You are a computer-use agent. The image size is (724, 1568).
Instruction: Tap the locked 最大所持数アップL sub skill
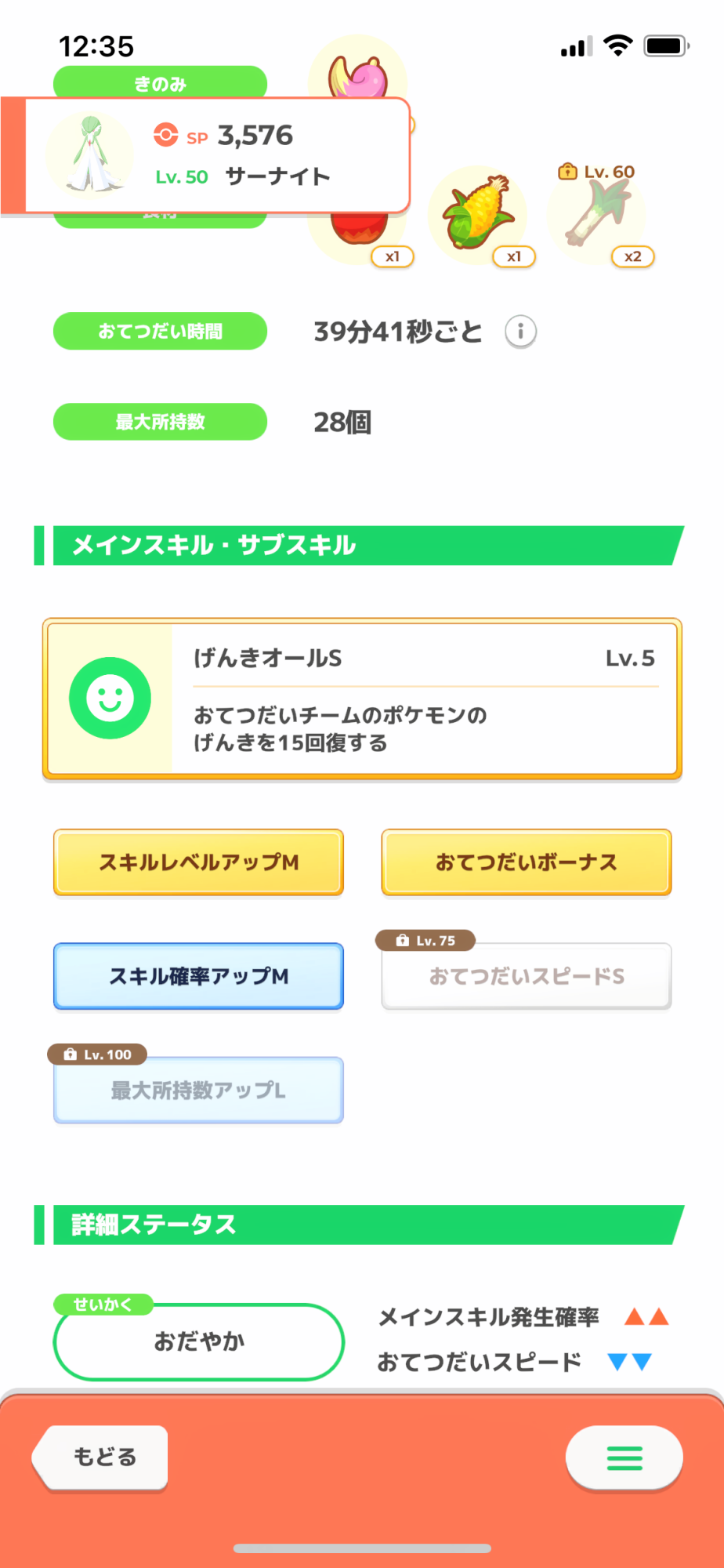(x=198, y=1090)
